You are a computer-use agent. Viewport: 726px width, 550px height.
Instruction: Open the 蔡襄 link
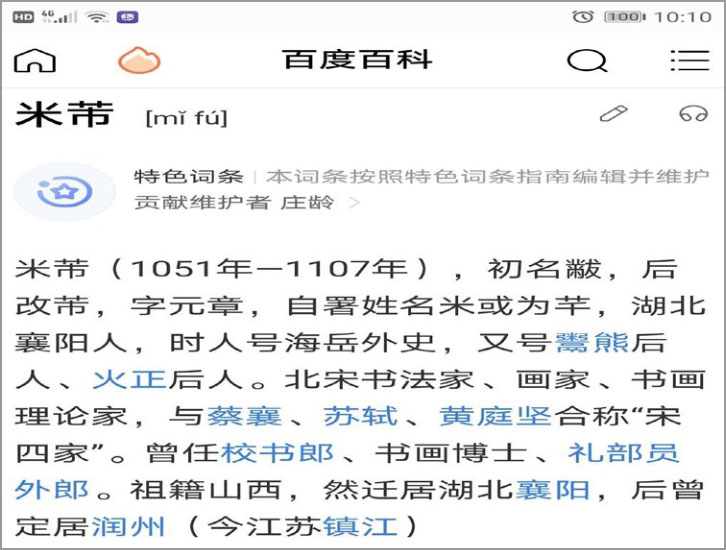246,416
